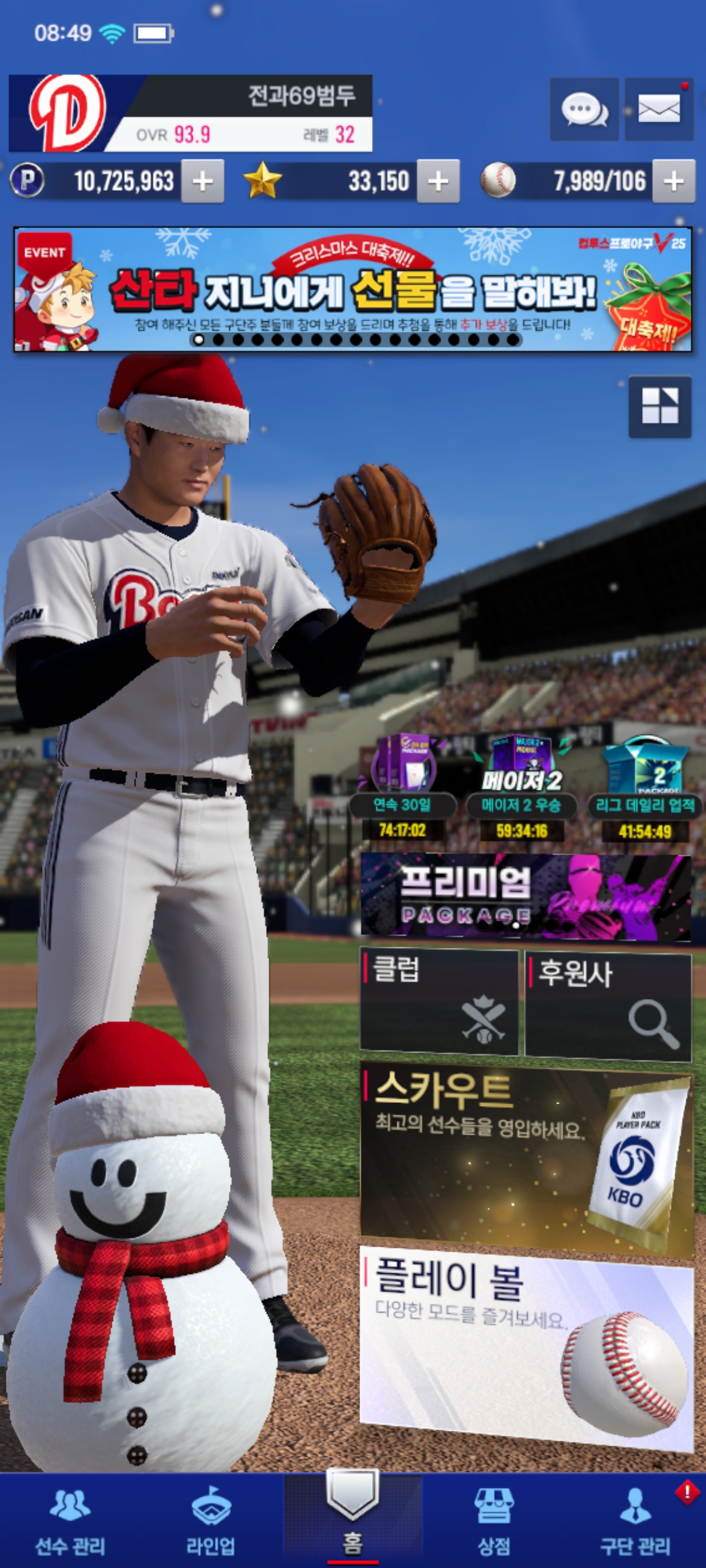Add more points with the plus button
706x1568 pixels.
(203, 181)
